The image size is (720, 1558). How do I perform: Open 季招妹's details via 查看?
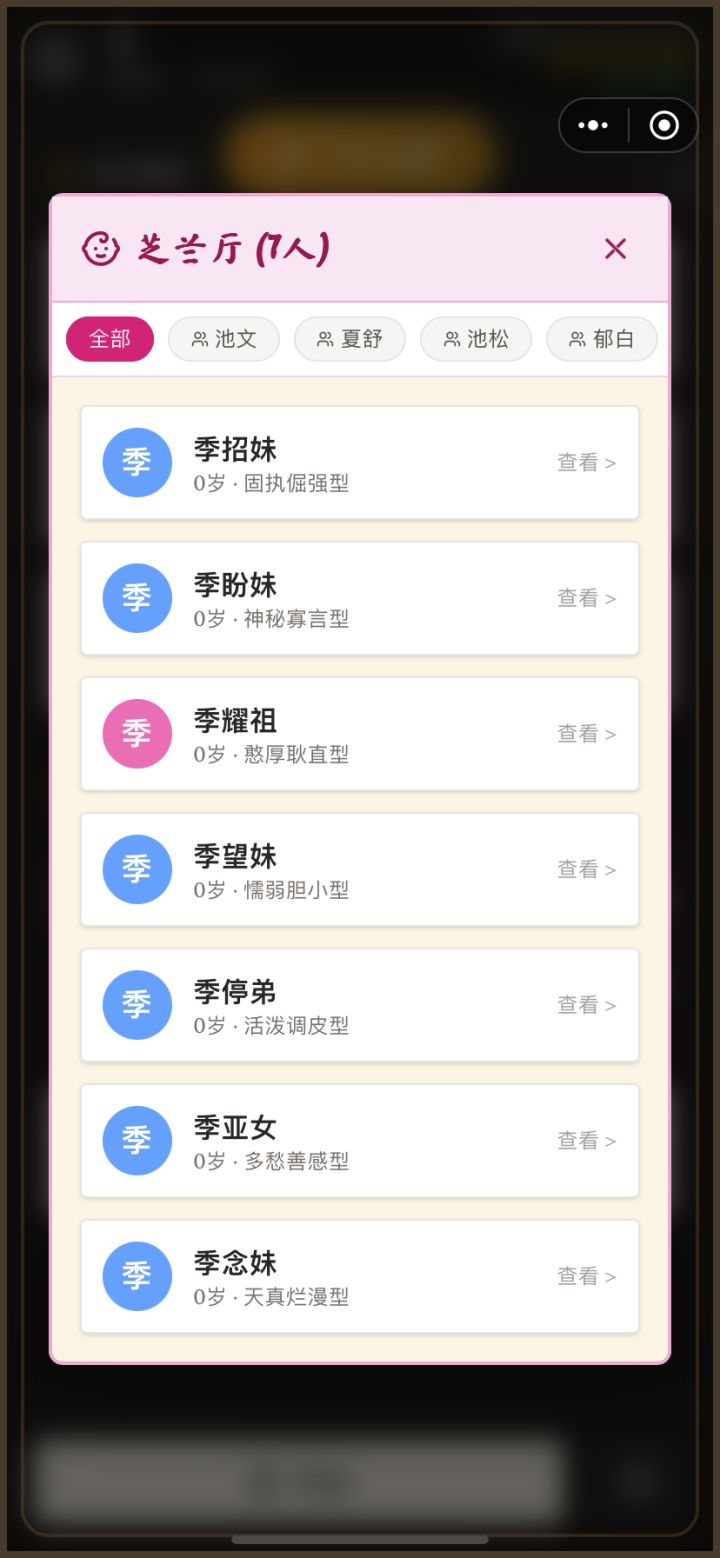click(586, 462)
